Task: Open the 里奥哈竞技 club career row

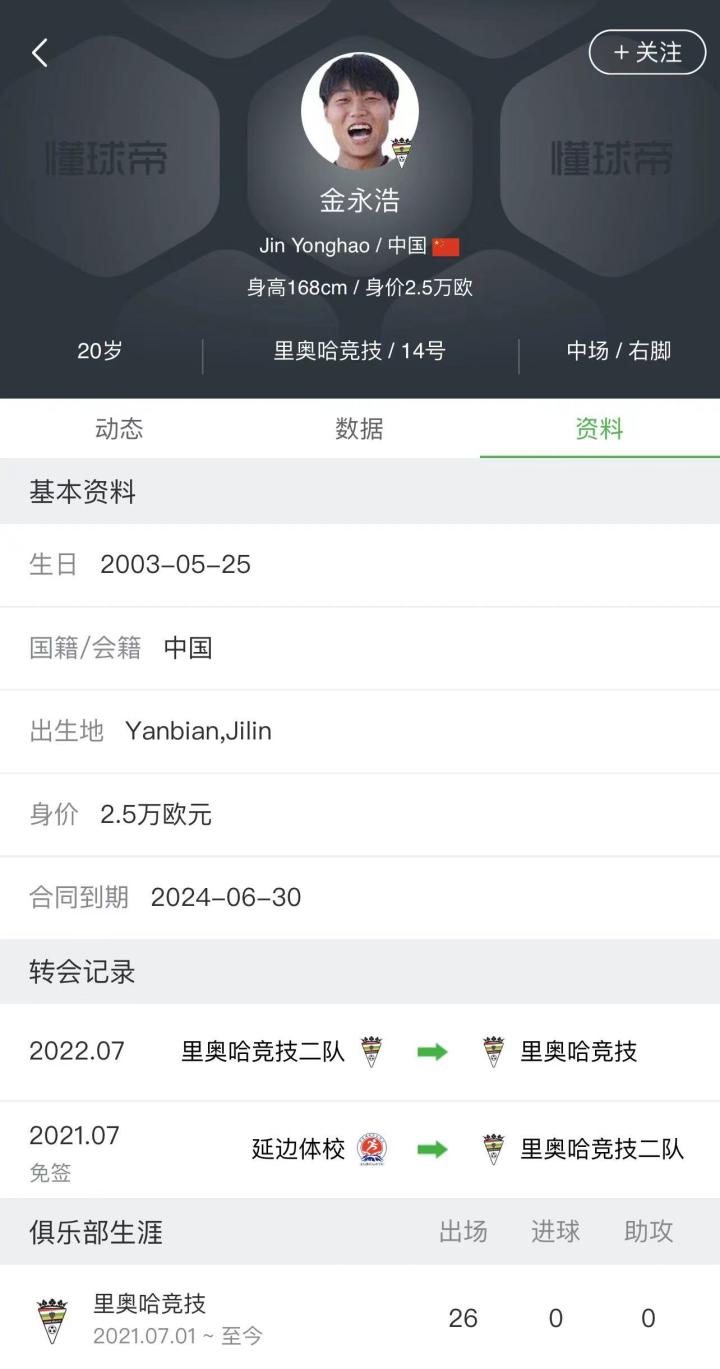Action: coord(360,1318)
